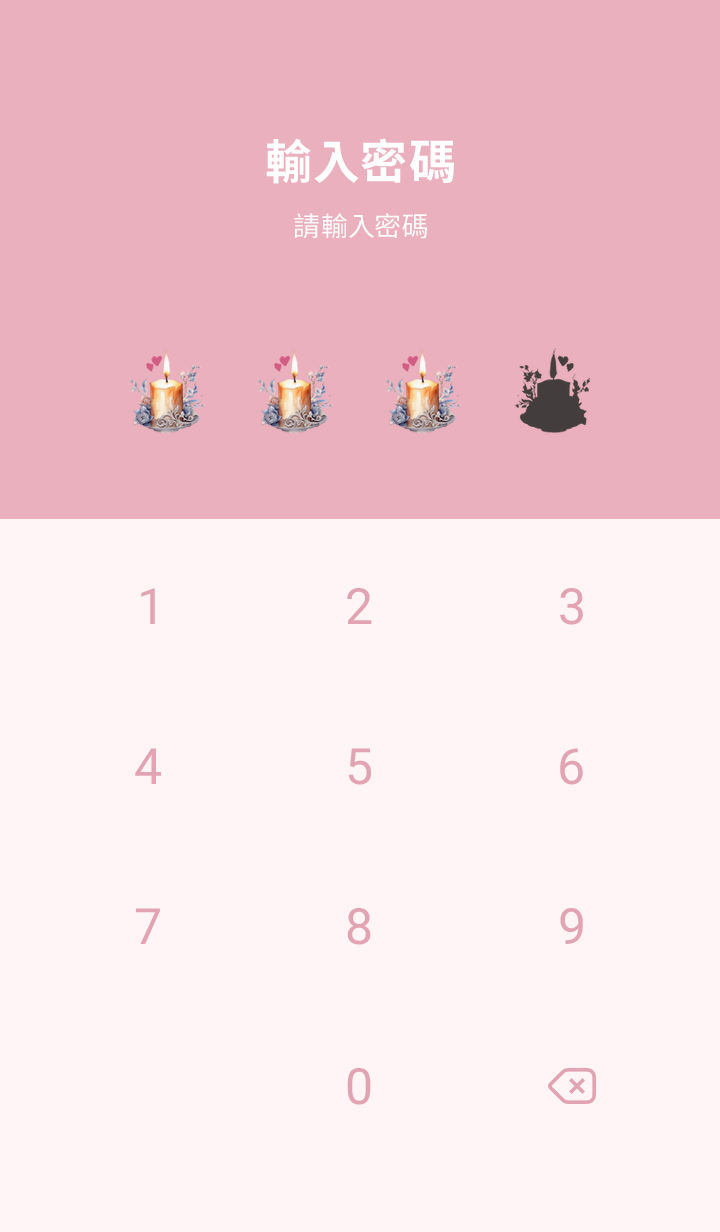Tap the 8 key

(359, 927)
